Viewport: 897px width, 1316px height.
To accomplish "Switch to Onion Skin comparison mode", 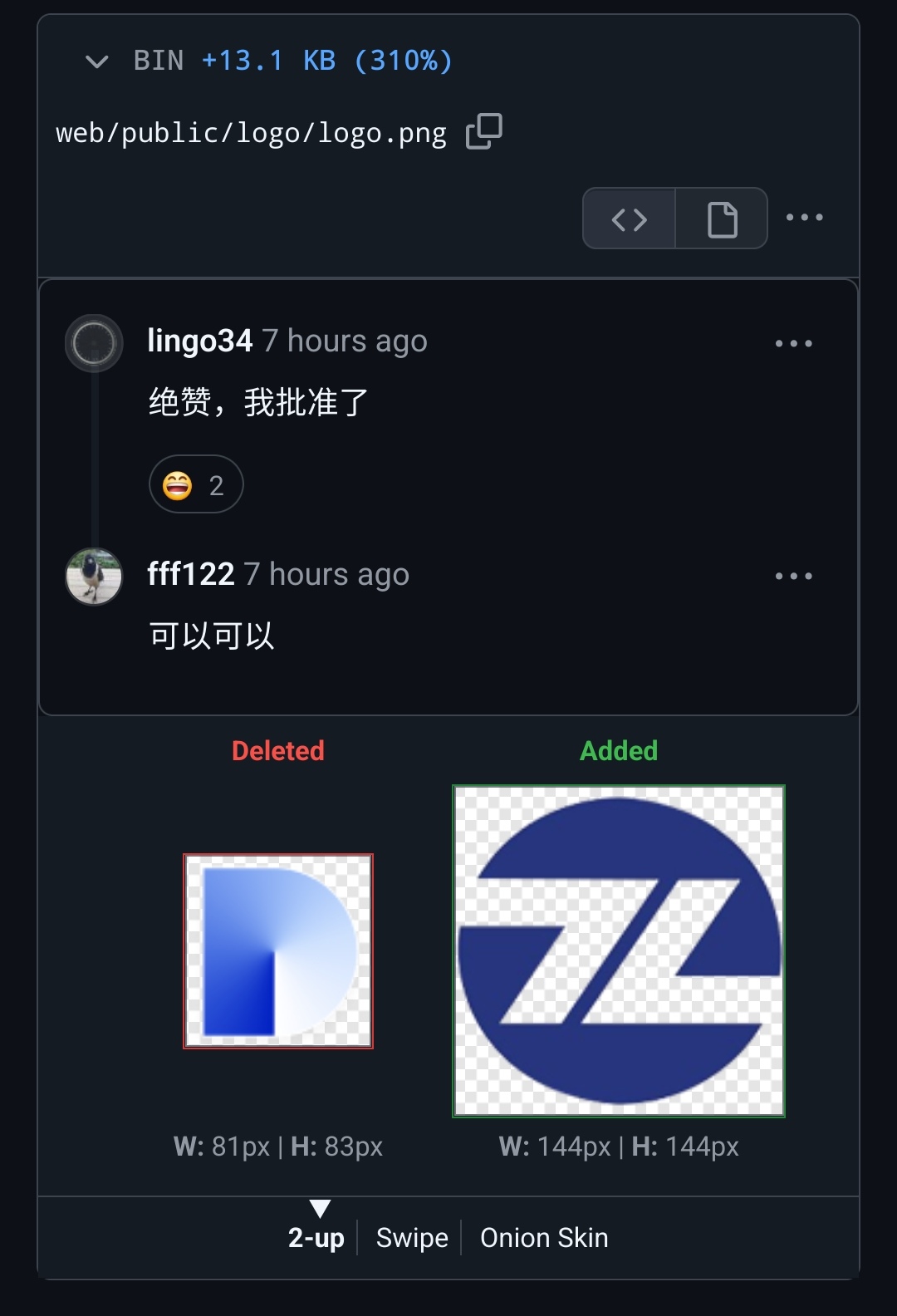I will point(544,1238).
